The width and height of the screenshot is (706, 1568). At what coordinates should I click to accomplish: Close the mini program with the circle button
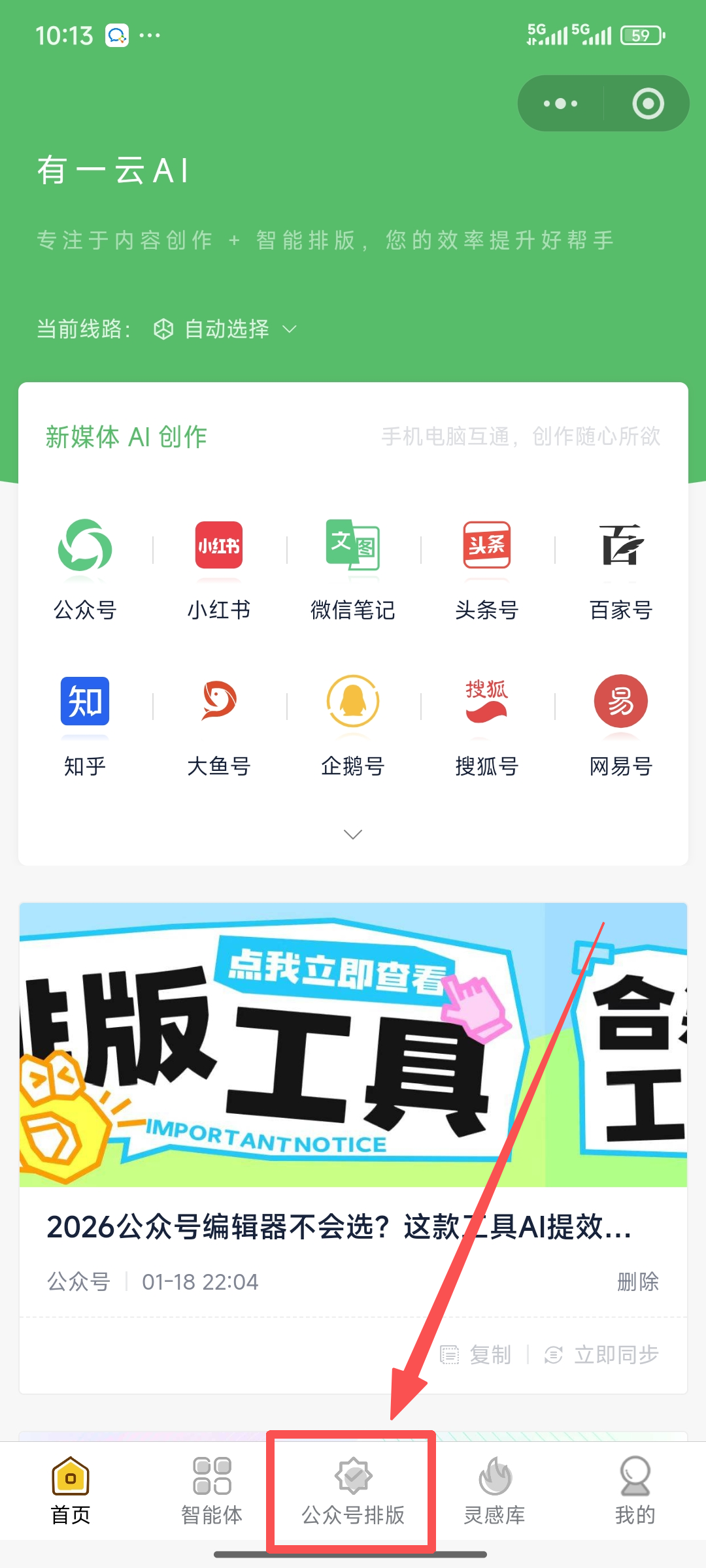pyautogui.click(x=648, y=103)
